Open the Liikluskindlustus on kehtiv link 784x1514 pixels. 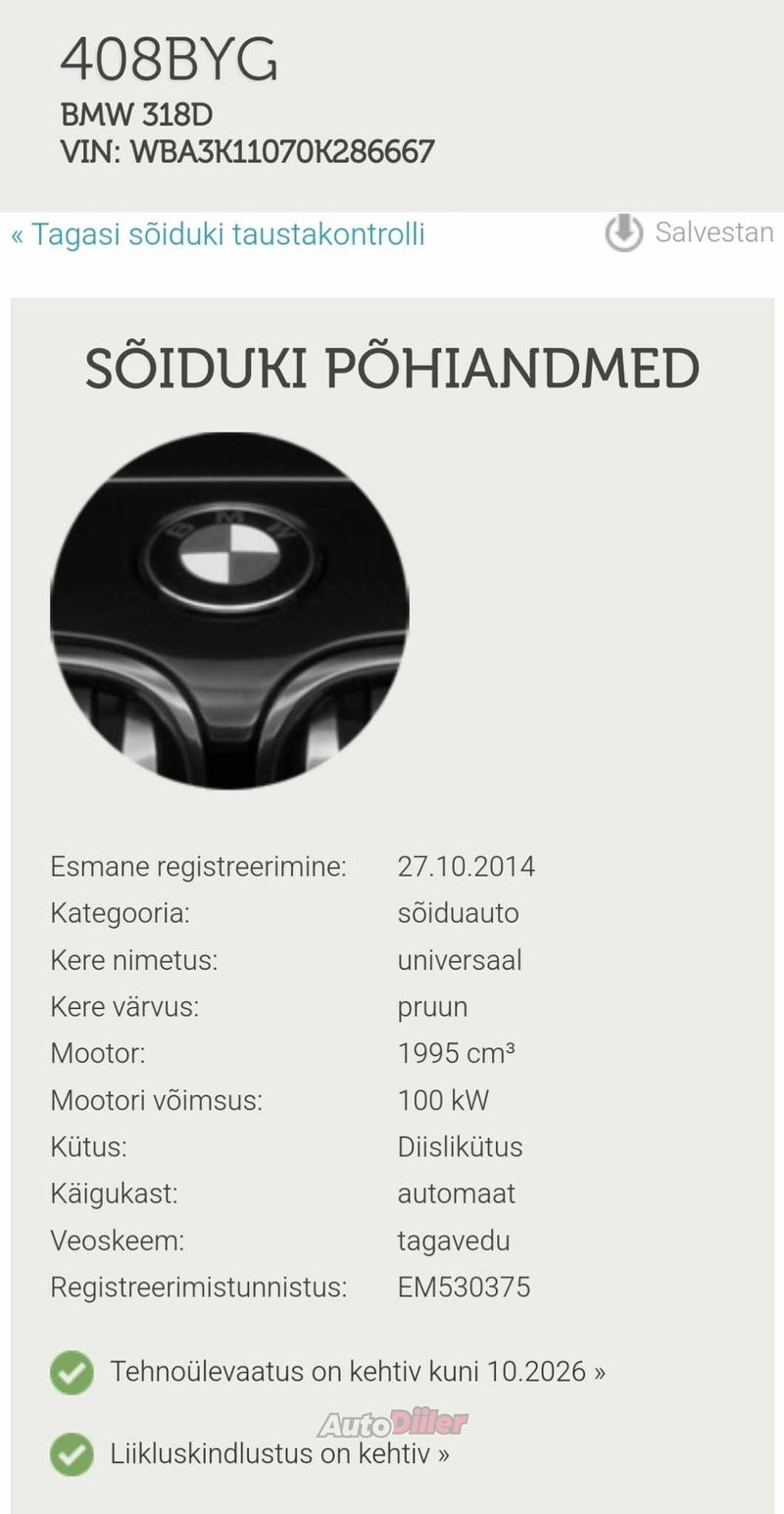click(279, 1453)
